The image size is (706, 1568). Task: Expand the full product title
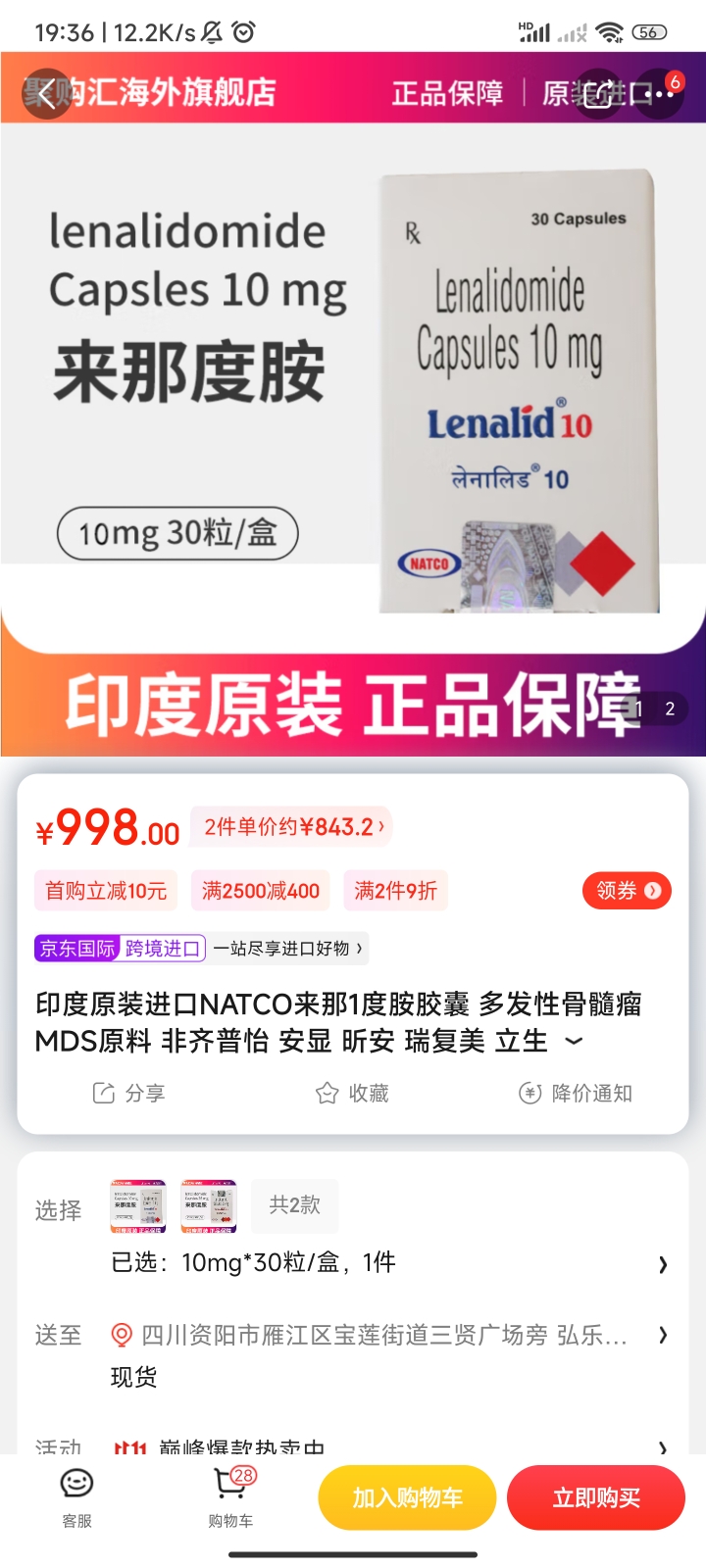tap(575, 1041)
